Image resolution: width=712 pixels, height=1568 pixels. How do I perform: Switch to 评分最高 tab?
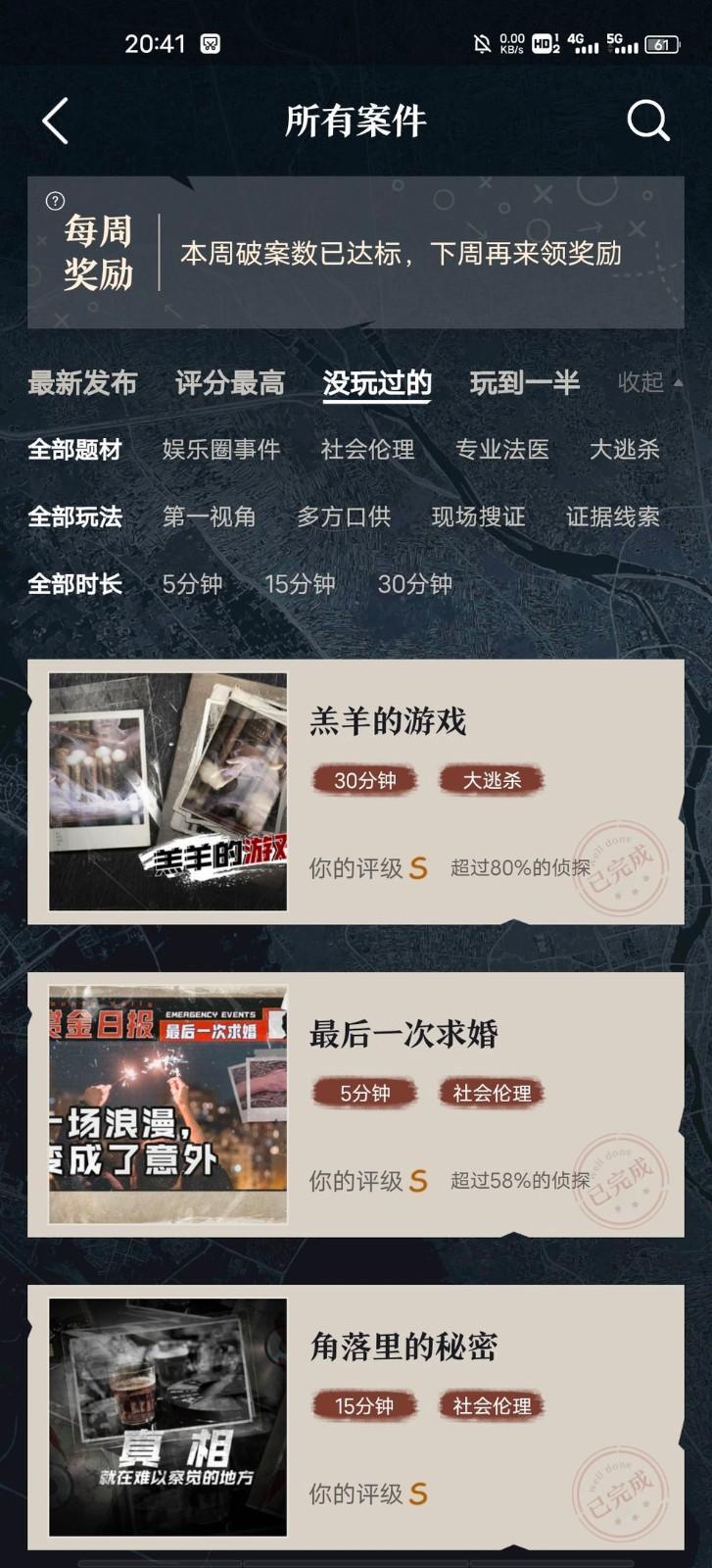click(x=230, y=383)
